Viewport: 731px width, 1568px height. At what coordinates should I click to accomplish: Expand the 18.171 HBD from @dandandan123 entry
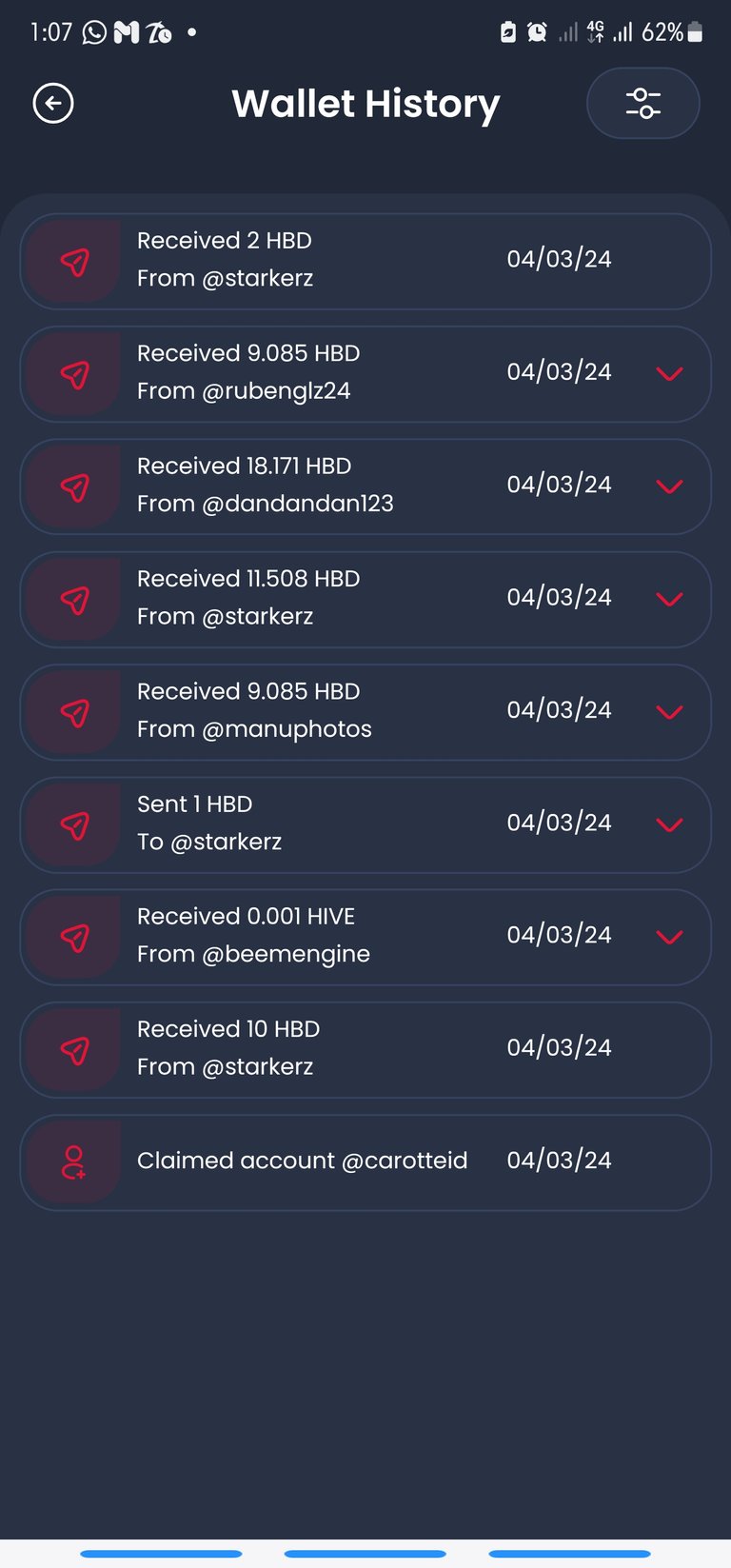670,486
